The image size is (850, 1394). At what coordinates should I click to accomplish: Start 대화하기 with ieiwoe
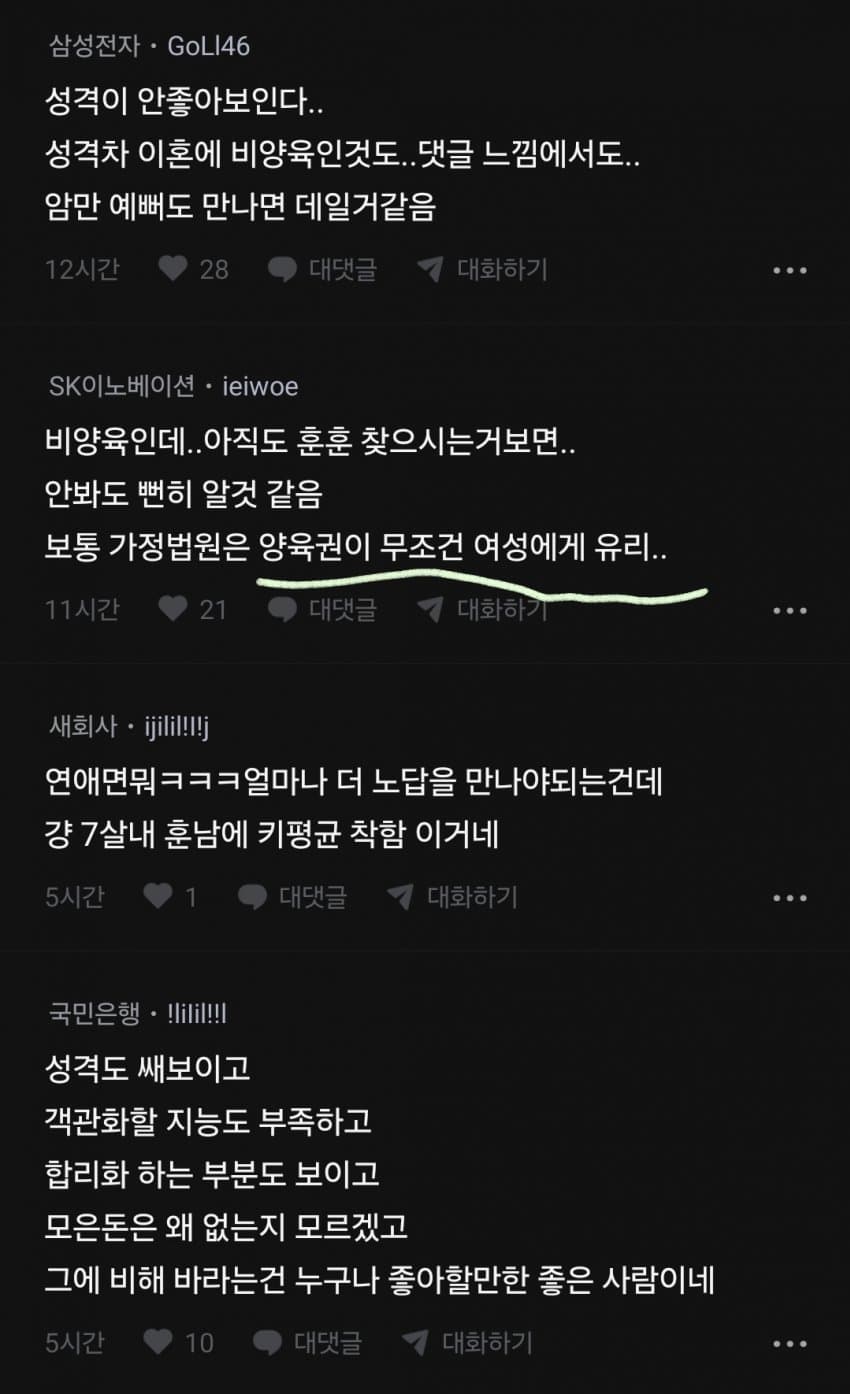coord(482,609)
